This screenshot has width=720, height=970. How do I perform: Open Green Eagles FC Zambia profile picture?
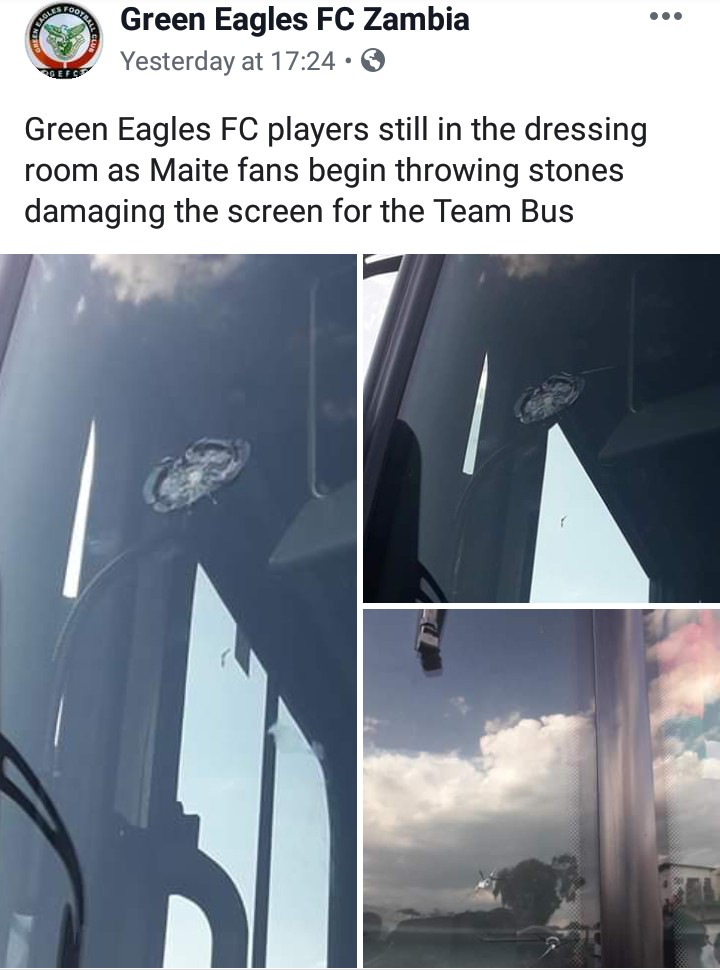click(64, 40)
